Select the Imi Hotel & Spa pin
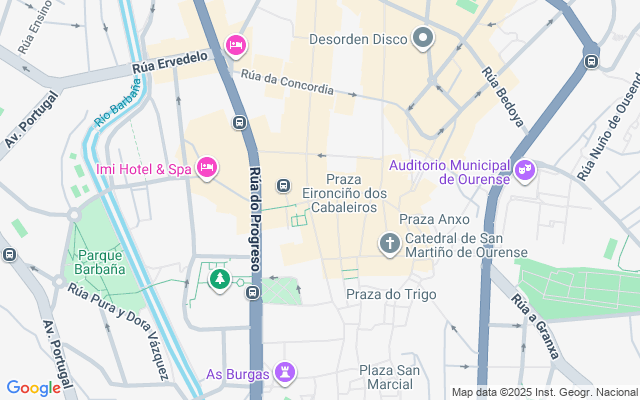Viewport: 640px width, 400px height. 207,168
